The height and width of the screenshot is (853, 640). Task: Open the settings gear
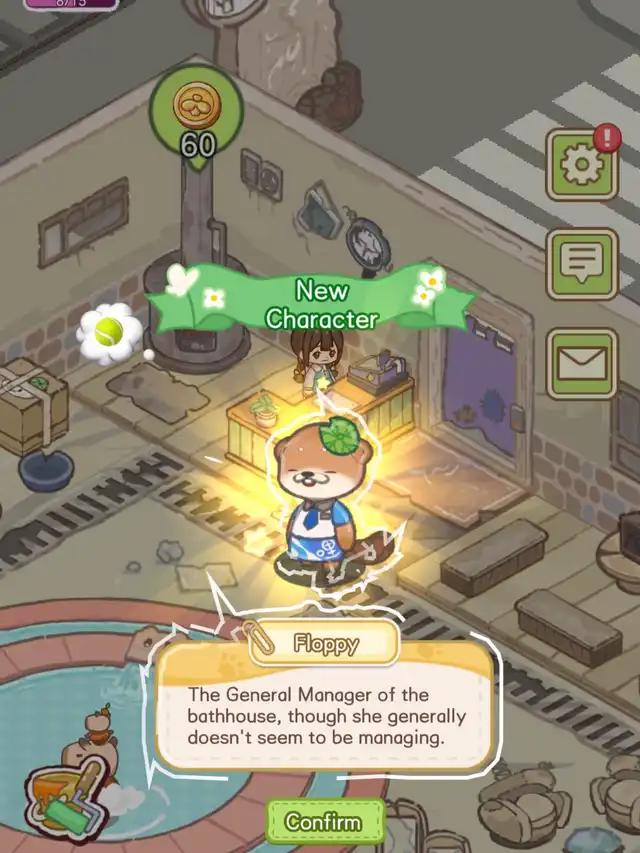coord(581,165)
